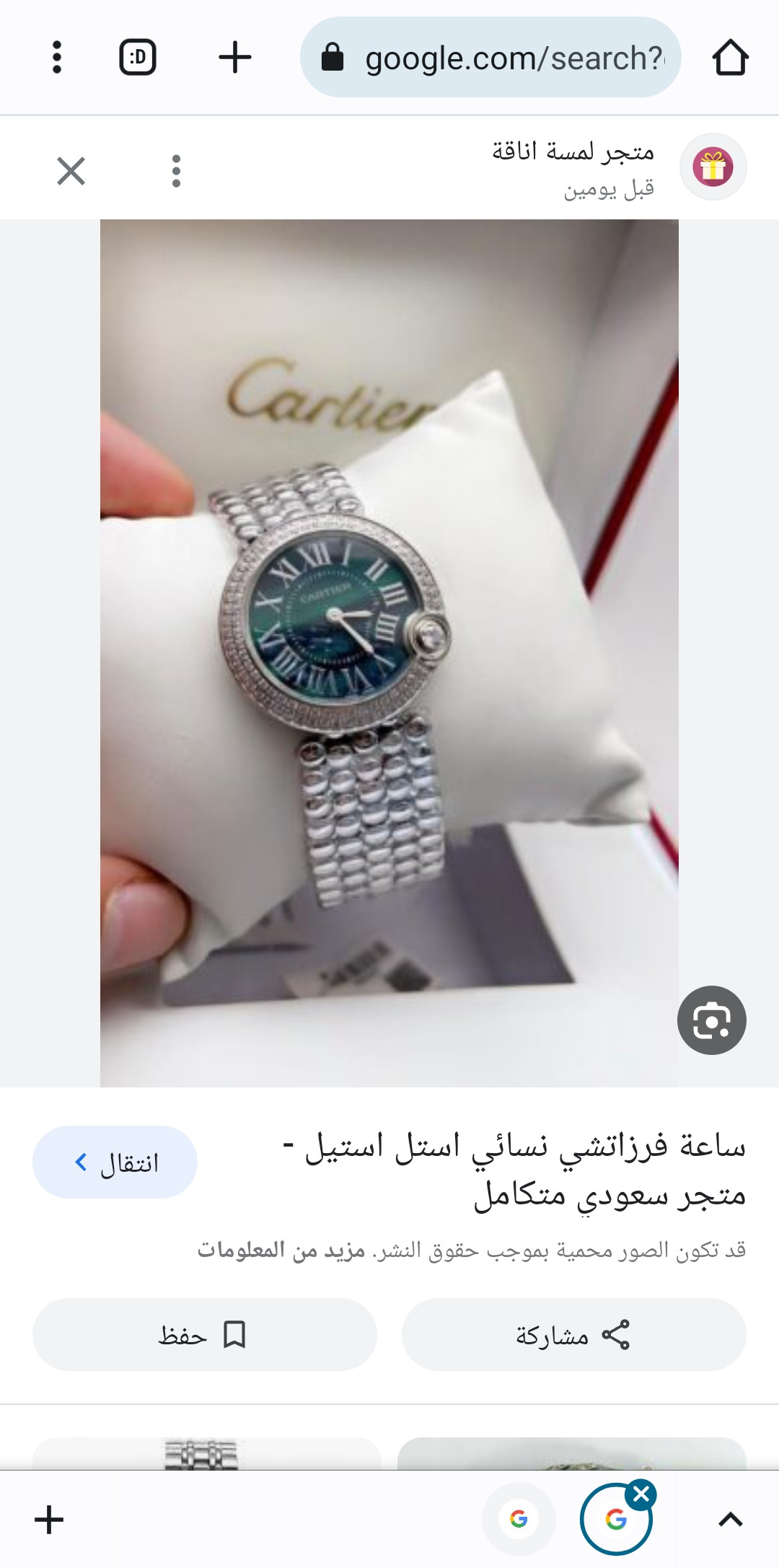This screenshot has width=779, height=1568.
Task: Collapse image viewer using the X at top
Action: click(71, 171)
